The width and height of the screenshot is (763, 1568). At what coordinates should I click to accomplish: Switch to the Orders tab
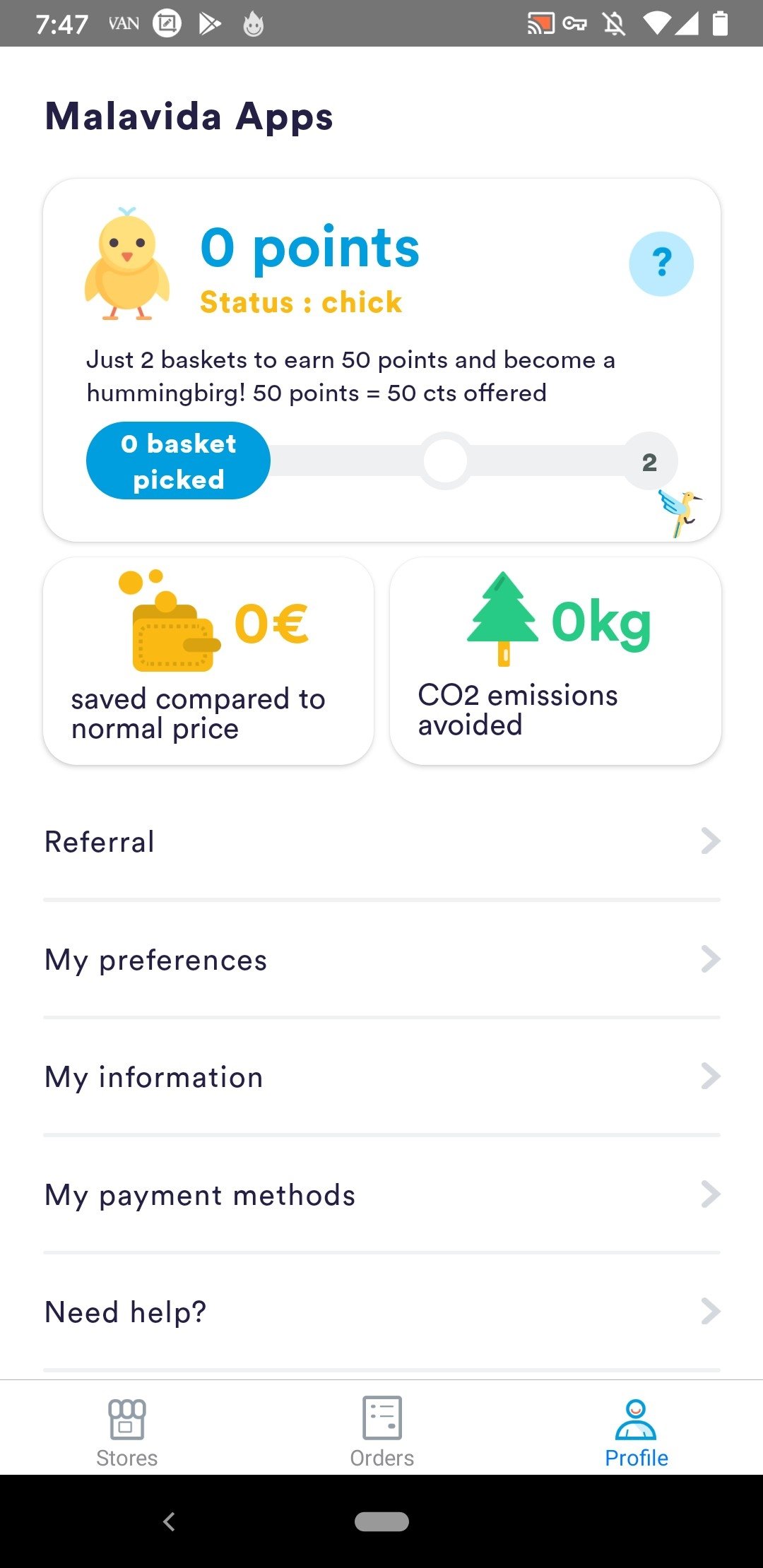381,1432
